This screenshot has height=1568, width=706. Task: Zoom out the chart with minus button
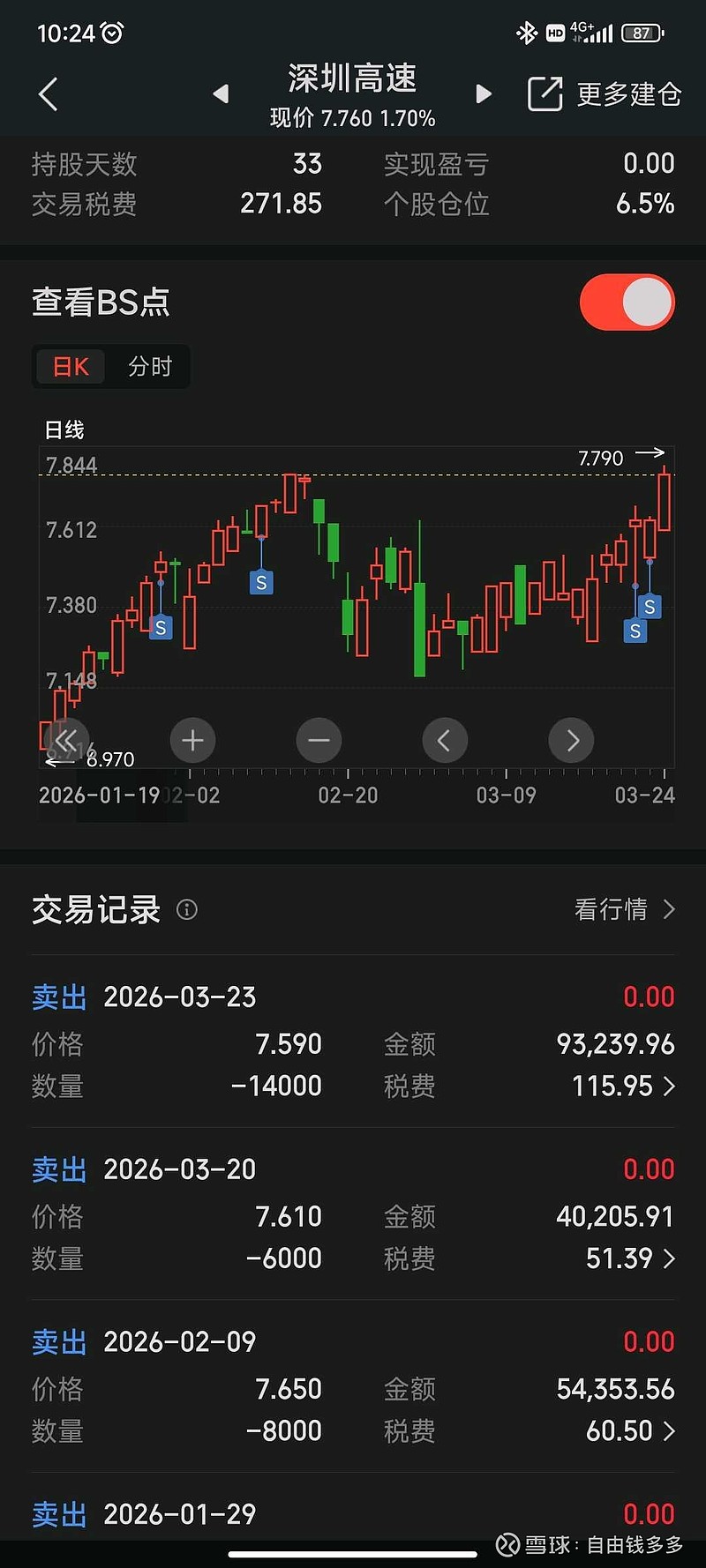319,740
